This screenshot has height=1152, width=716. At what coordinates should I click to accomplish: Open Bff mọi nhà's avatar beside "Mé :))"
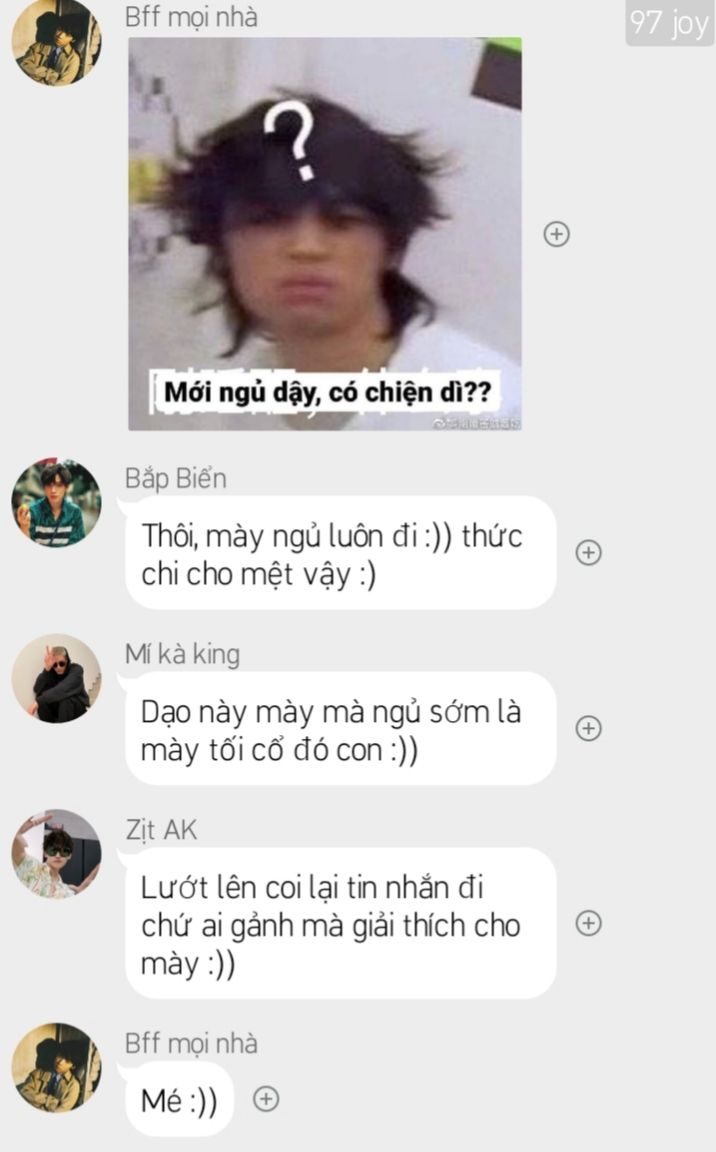pyautogui.click(x=57, y=1068)
